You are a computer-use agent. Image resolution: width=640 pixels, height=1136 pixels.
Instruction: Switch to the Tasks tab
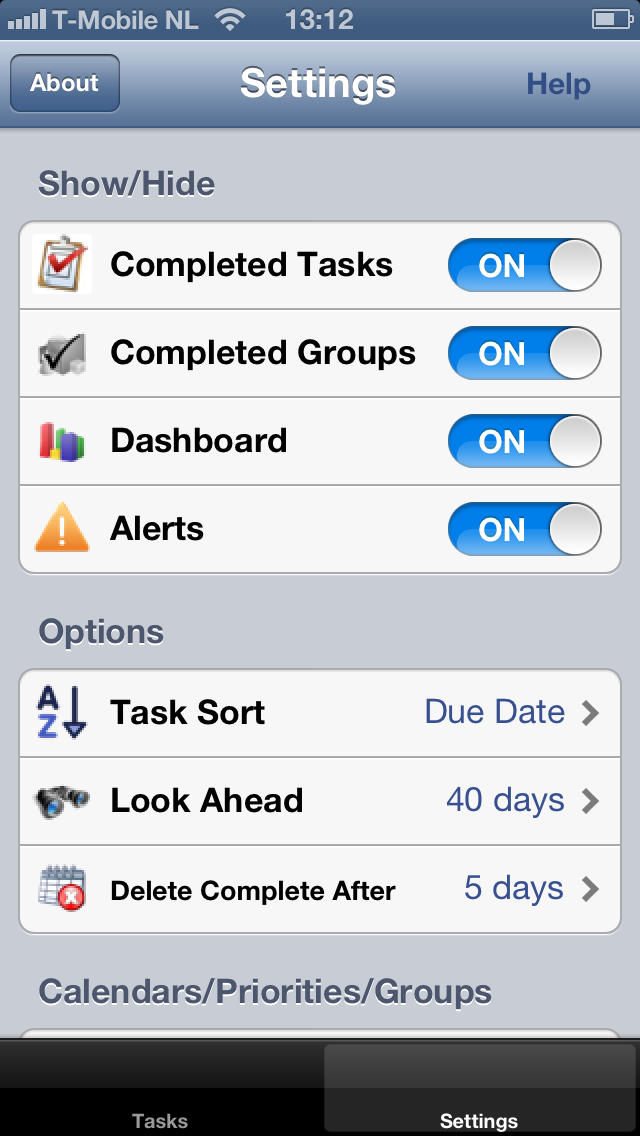pos(160,1088)
